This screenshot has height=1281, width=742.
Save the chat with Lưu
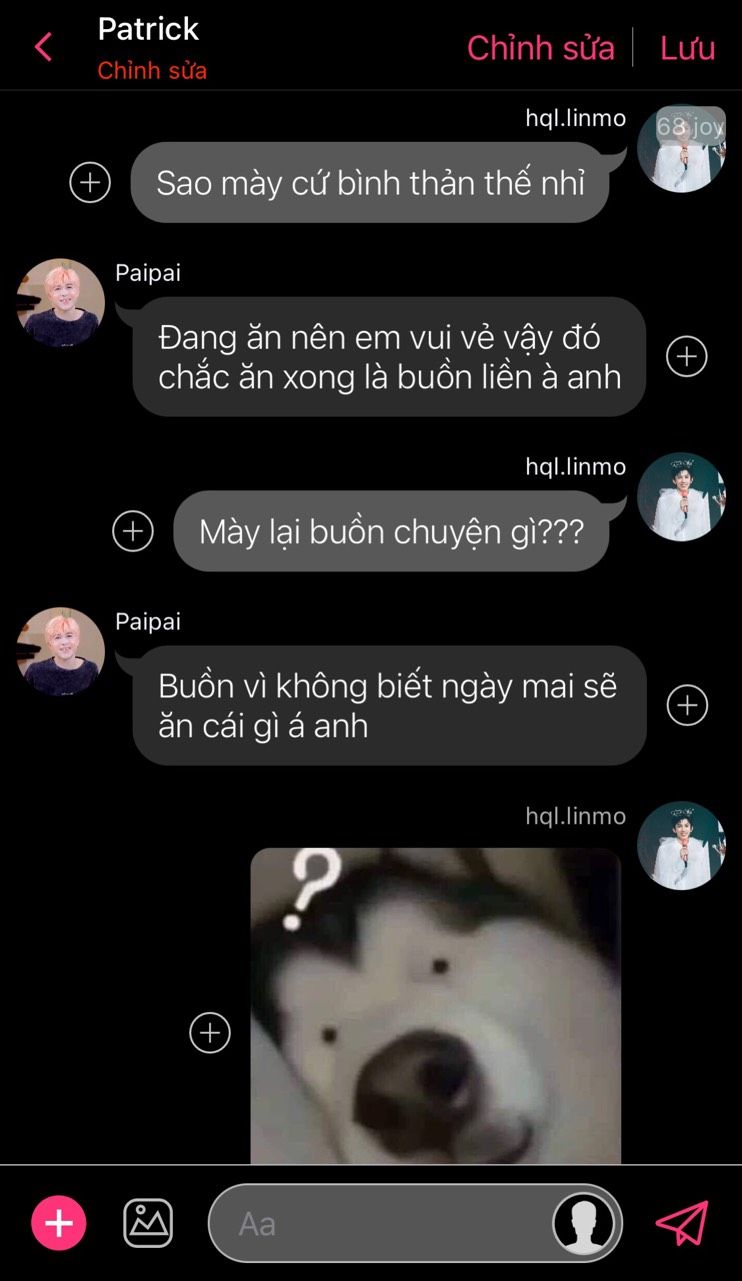[x=687, y=47]
